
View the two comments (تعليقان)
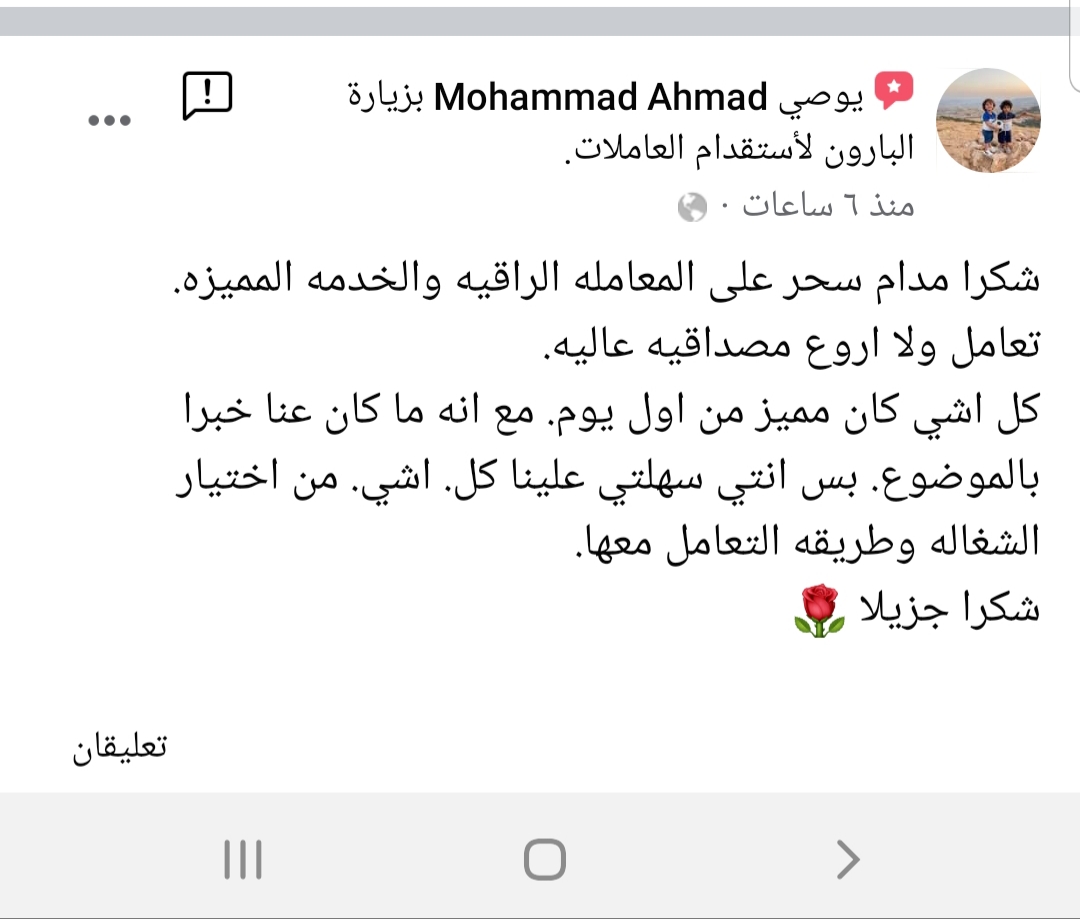(120, 749)
